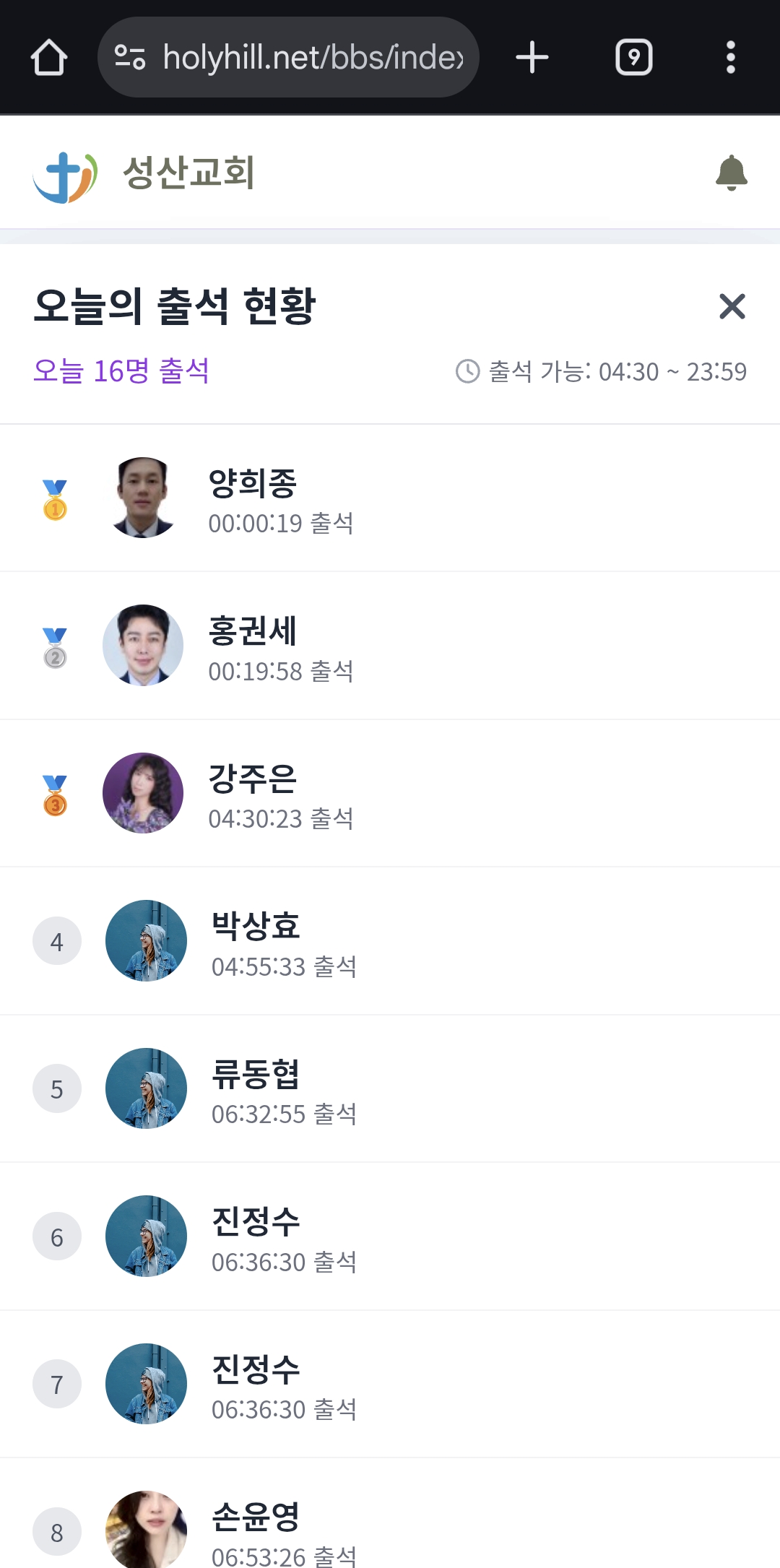Tap the notification bell icon
Viewport: 780px width, 1568px height.
732,174
